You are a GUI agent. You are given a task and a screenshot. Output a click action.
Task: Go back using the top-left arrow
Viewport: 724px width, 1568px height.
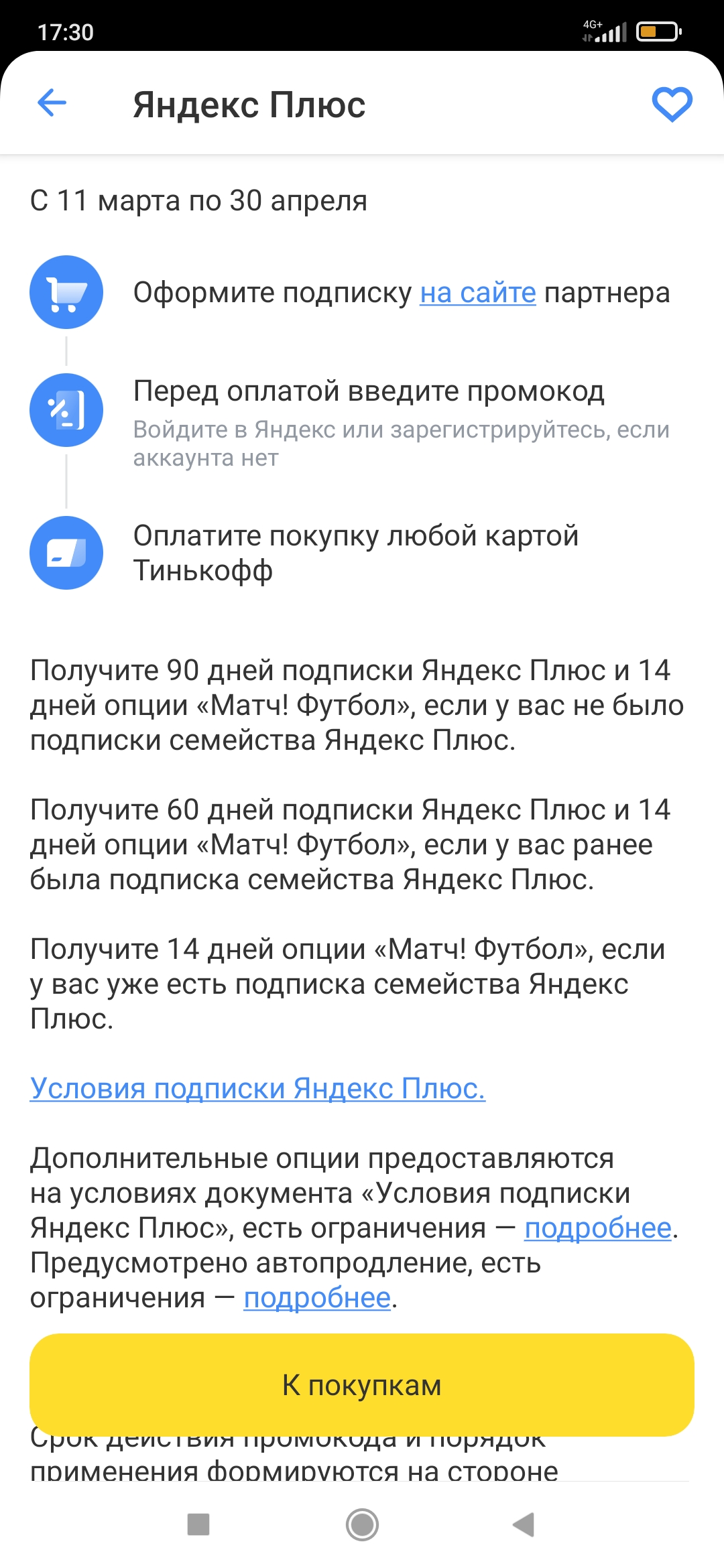point(52,103)
